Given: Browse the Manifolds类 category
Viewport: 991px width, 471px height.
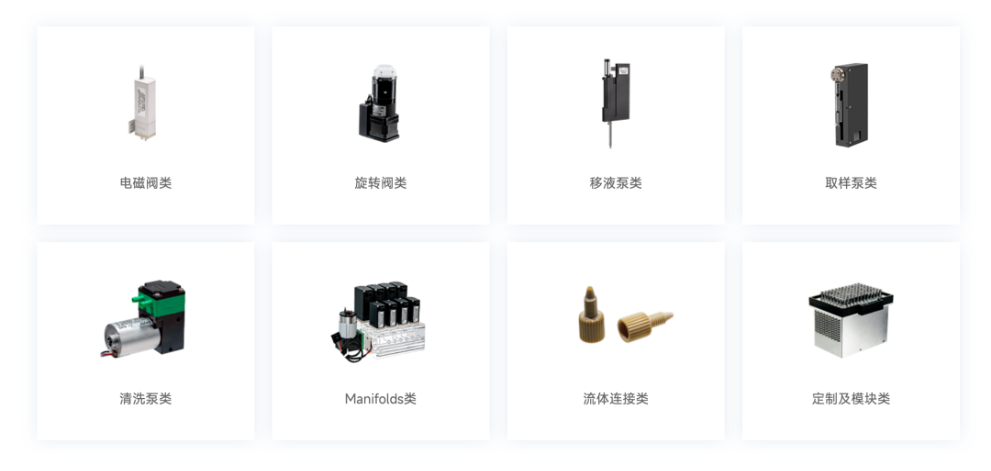Looking at the screenshot, I should tap(380, 341).
